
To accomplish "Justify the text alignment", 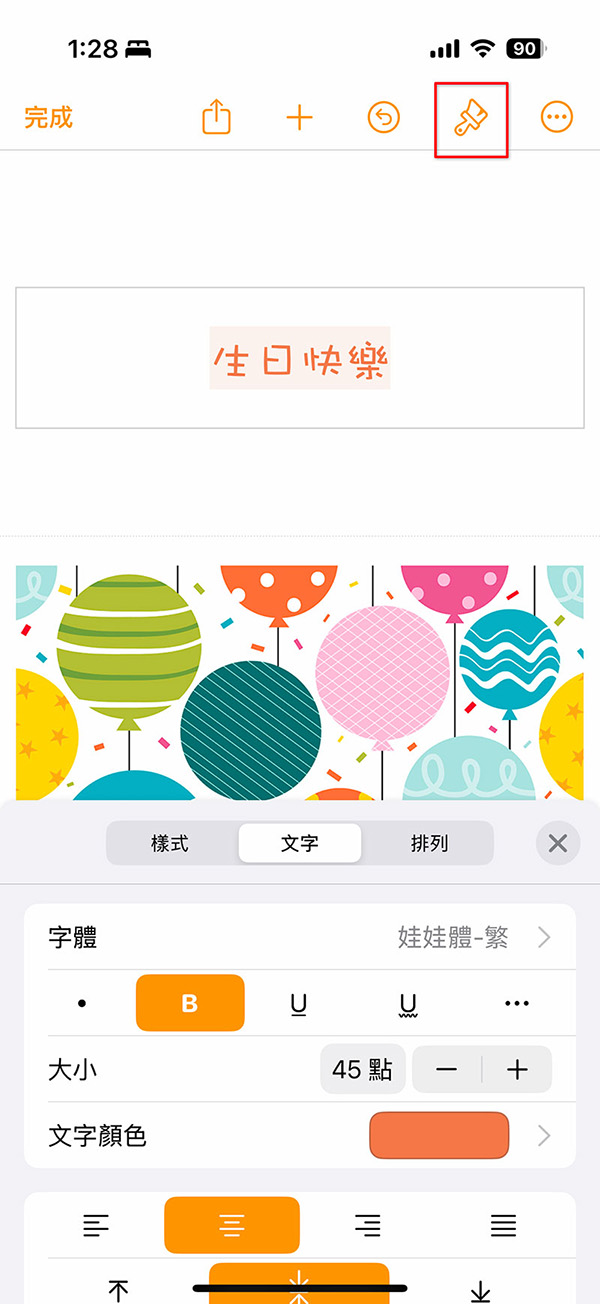I will coord(504,1225).
